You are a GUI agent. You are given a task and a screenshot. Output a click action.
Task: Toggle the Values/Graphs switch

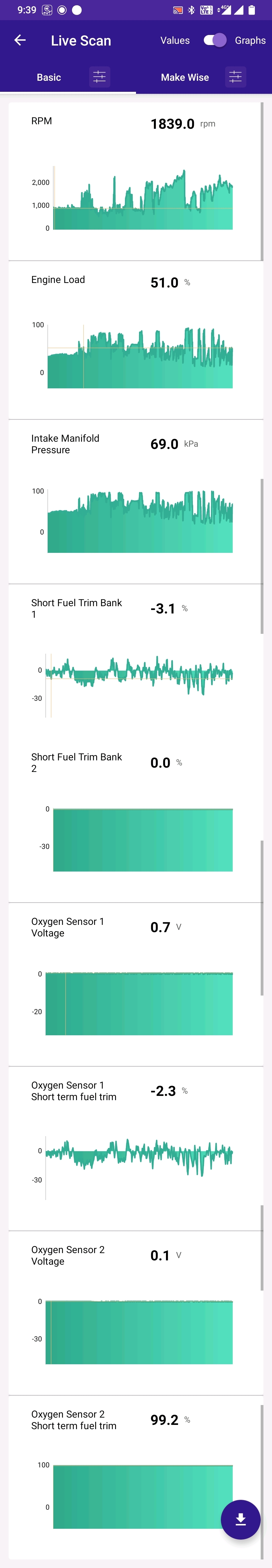[215, 40]
